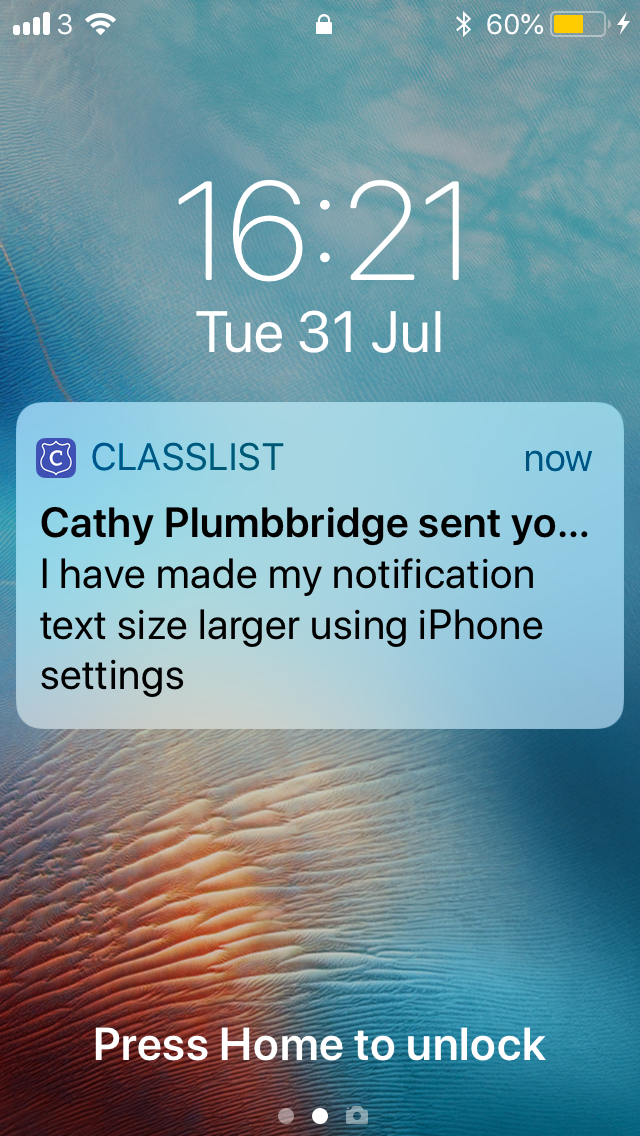Tap the camera page indicator icon
640x1136 pixels.
coord(356,1115)
